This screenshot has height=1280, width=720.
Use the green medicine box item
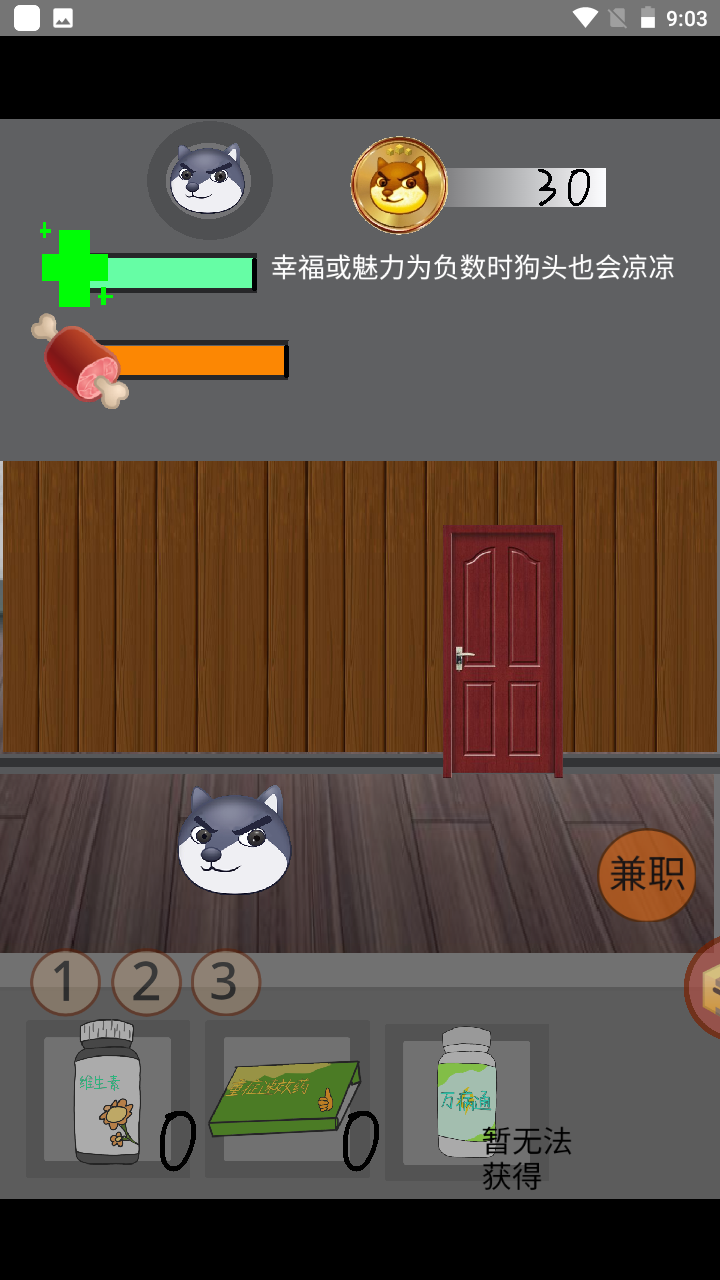pyautogui.click(x=286, y=1098)
